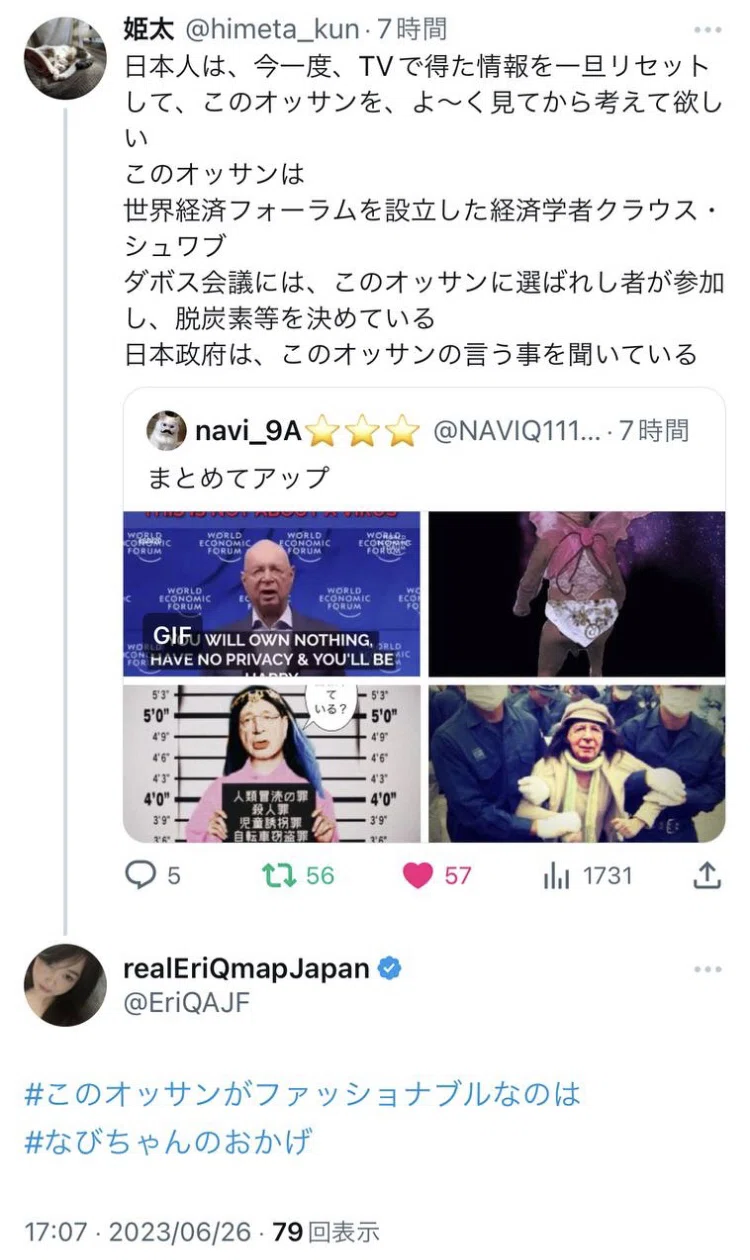Reply to 姫太's tweet

[x=152, y=875]
